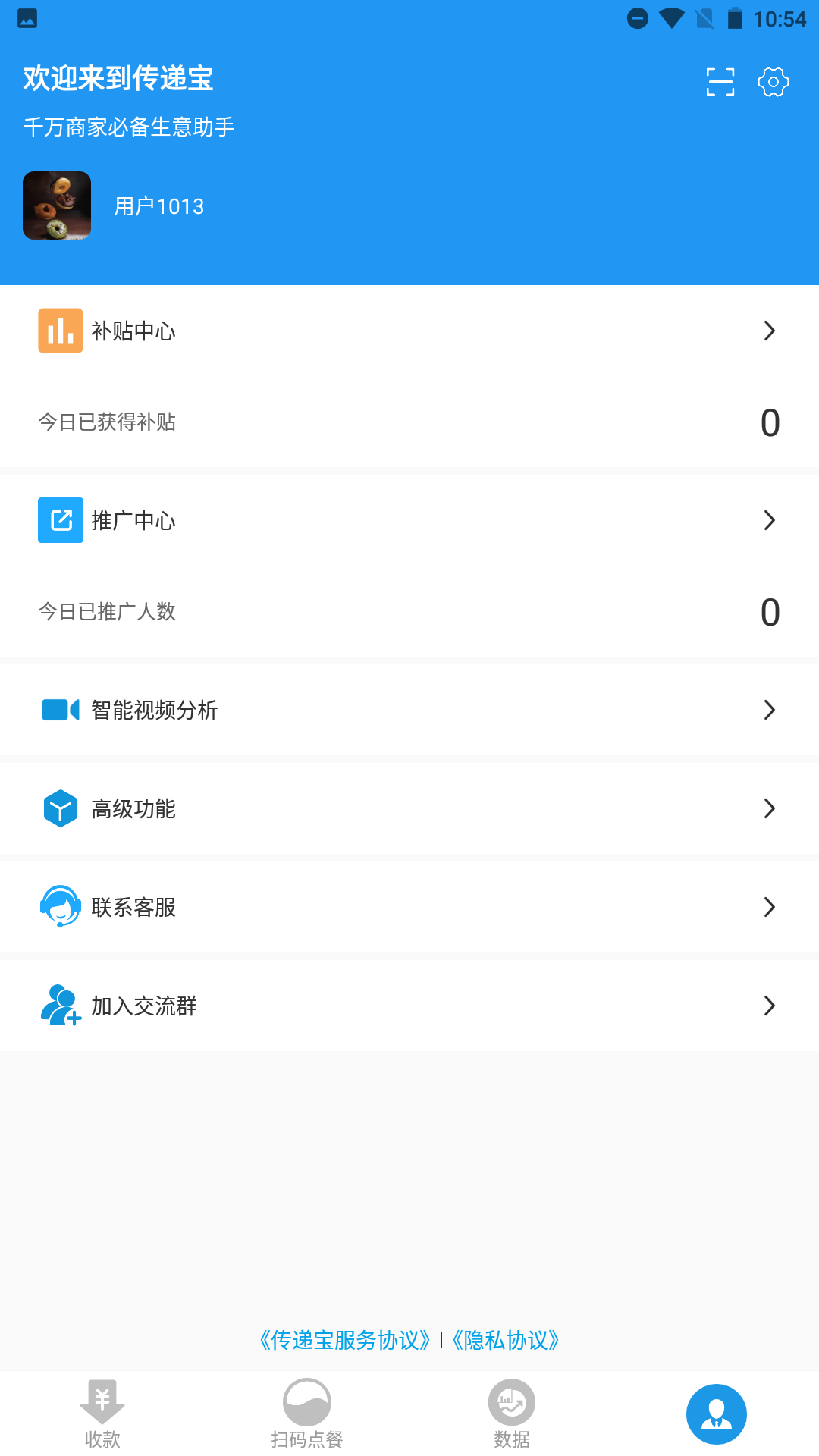819x1456 pixels.
Task: Open the 扫码点餐 scan ordering icon
Action: click(x=307, y=1399)
